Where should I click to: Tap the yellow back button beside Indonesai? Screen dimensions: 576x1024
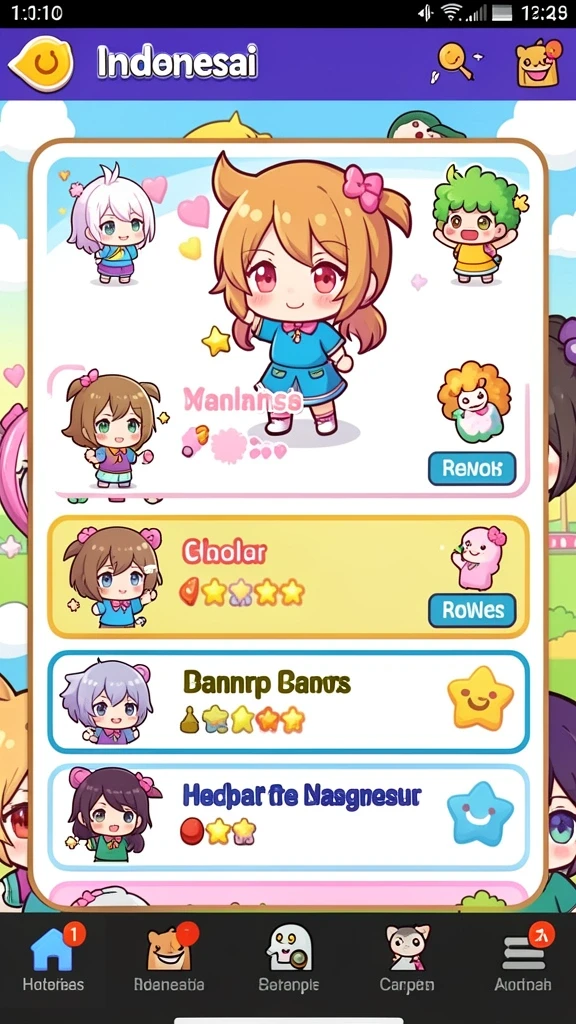42,64
